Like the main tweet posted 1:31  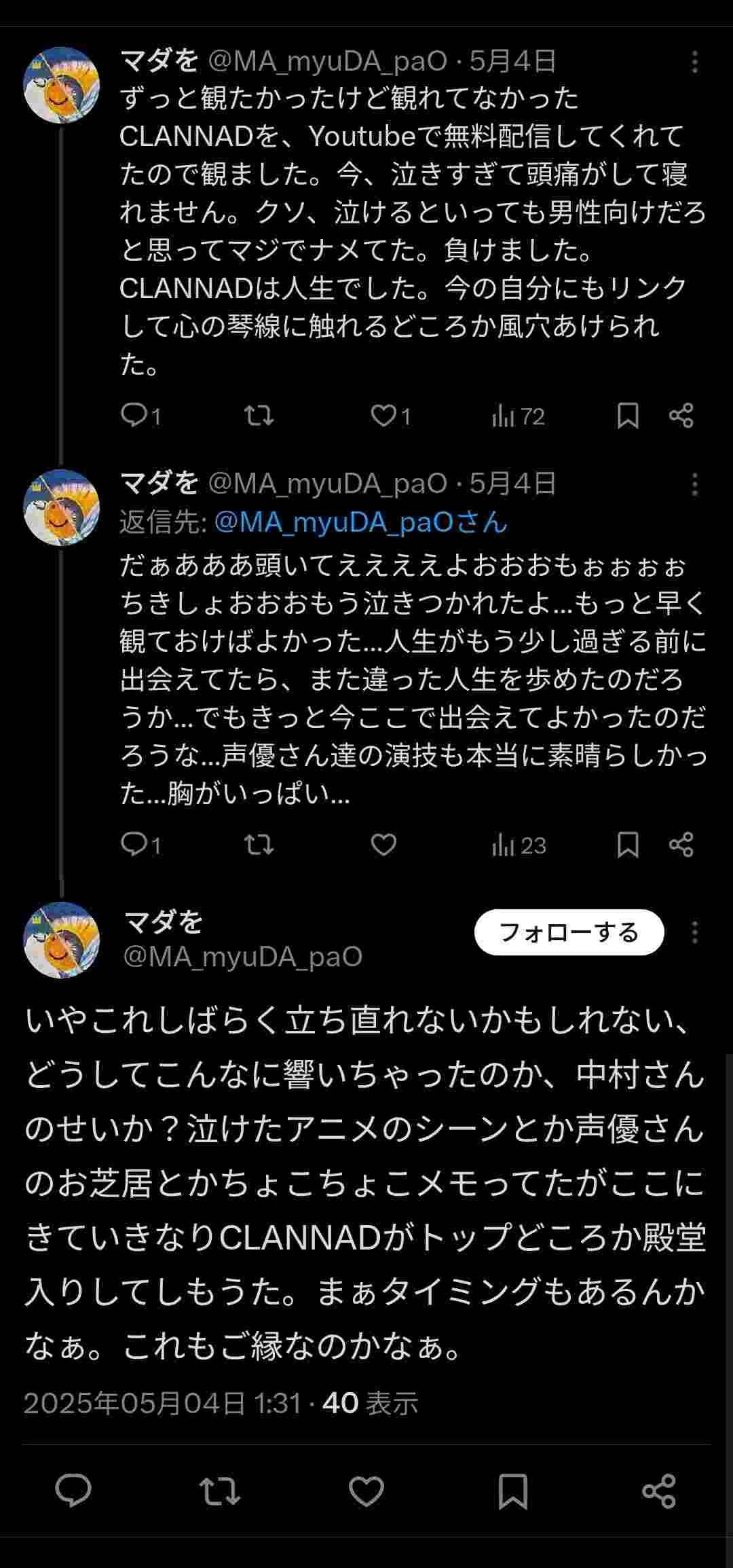[366, 1491]
